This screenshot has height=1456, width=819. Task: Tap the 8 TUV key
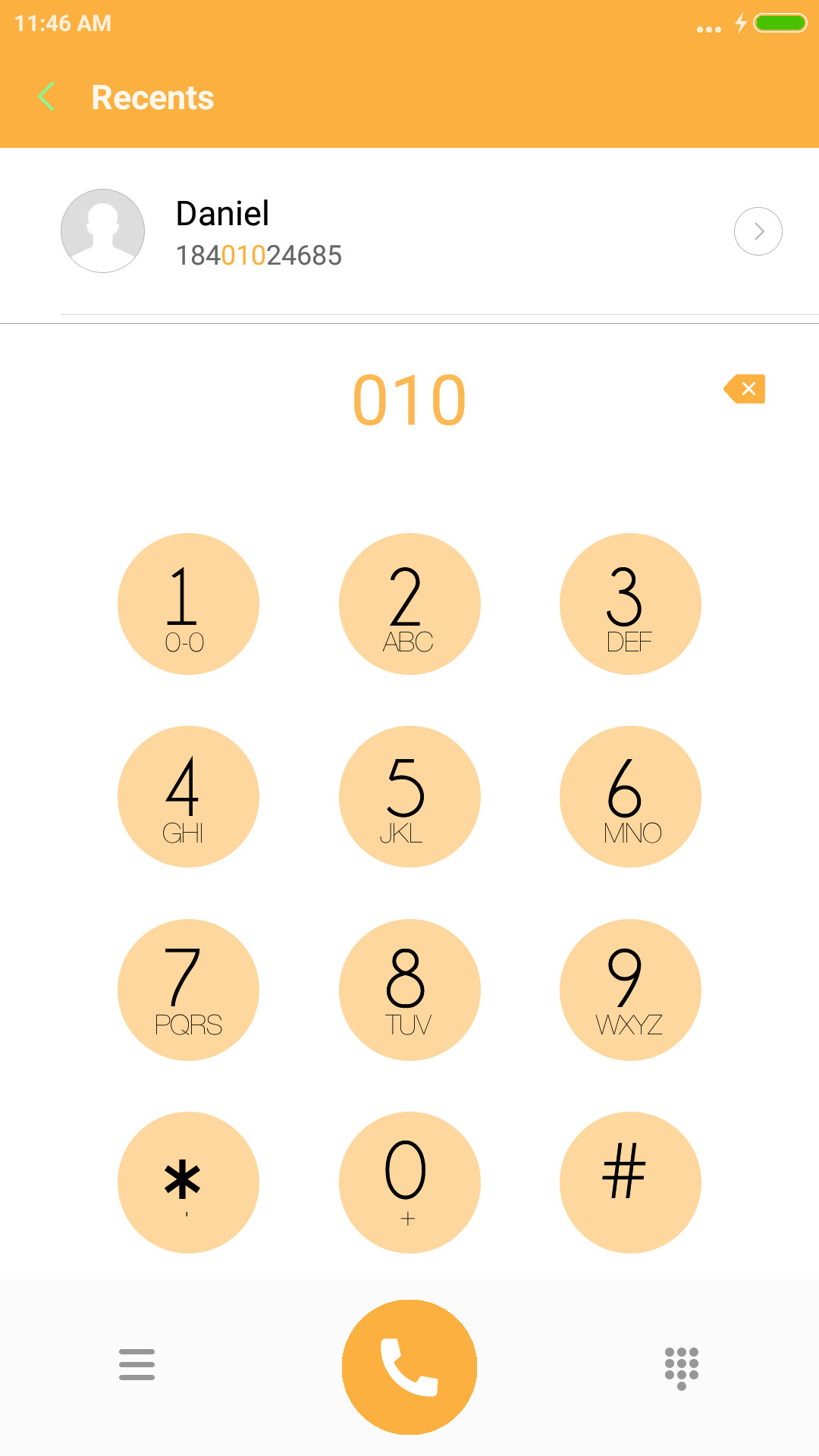pos(409,990)
